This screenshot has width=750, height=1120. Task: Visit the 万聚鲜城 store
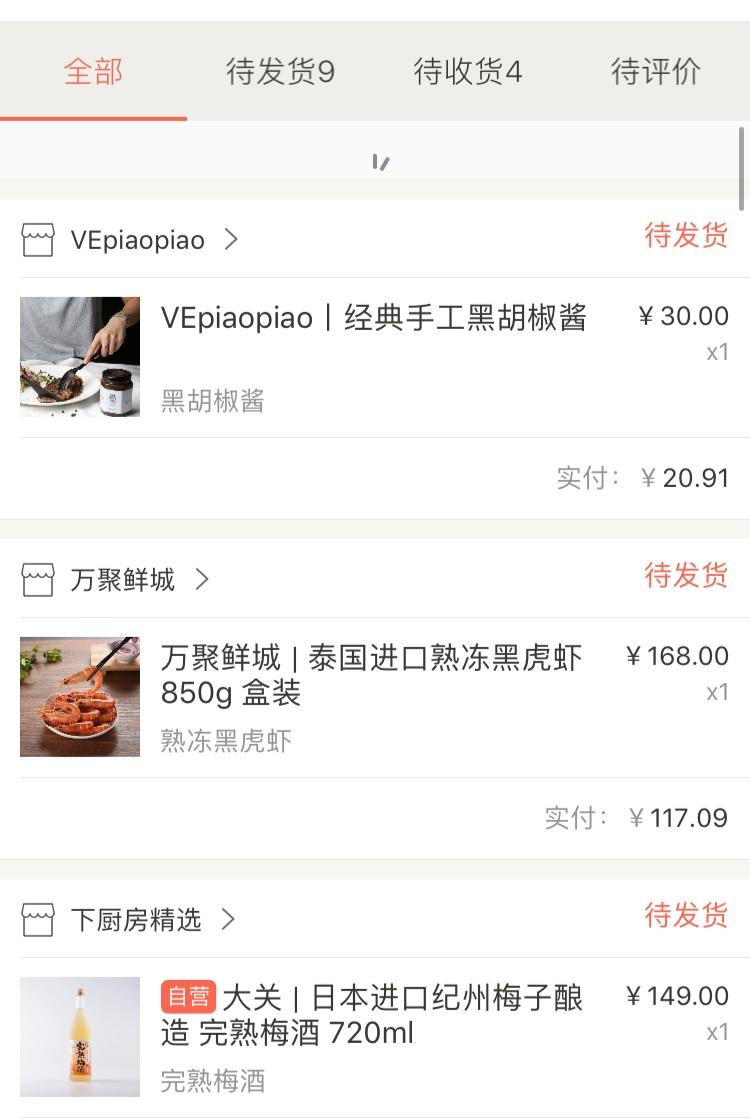(122, 580)
